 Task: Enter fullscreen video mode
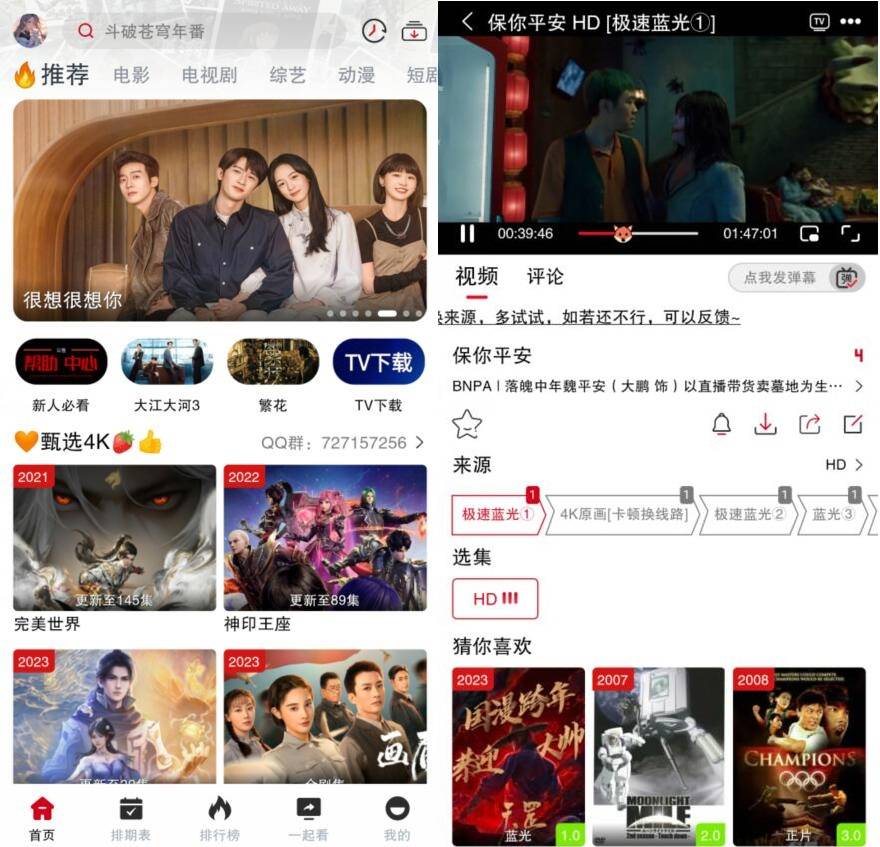850,233
